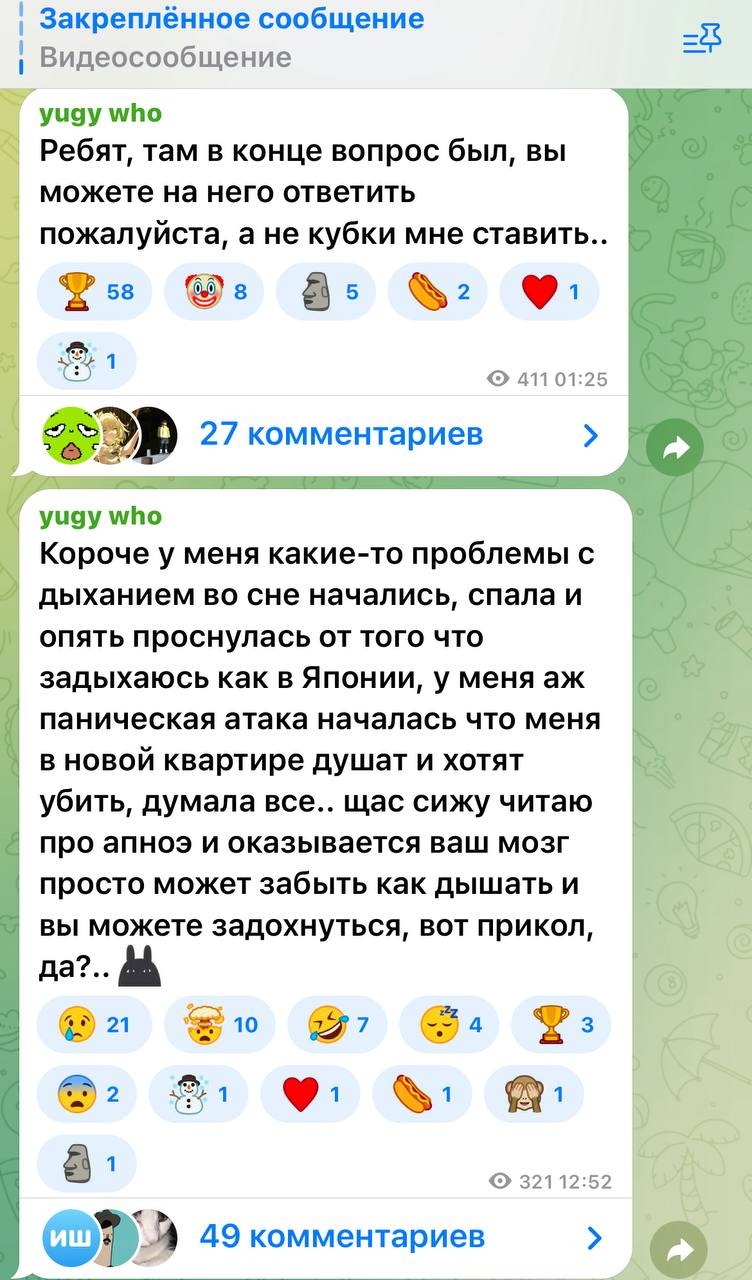Open the pinned video message banner
The width and height of the screenshot is (752, 1280).
click(300, 38)
